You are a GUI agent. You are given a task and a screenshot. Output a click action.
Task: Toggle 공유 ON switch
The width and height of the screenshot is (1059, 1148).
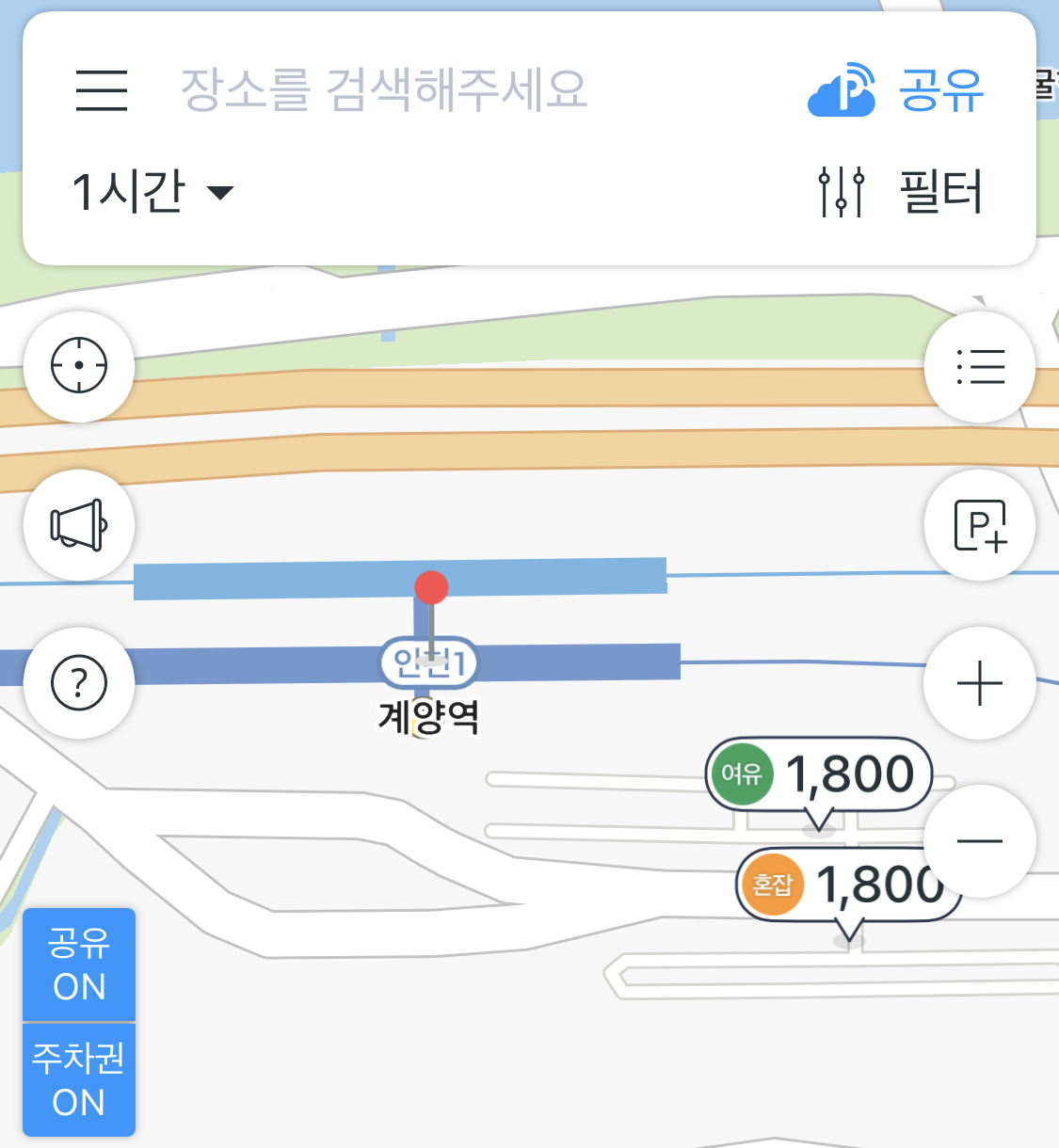point(79,966)
